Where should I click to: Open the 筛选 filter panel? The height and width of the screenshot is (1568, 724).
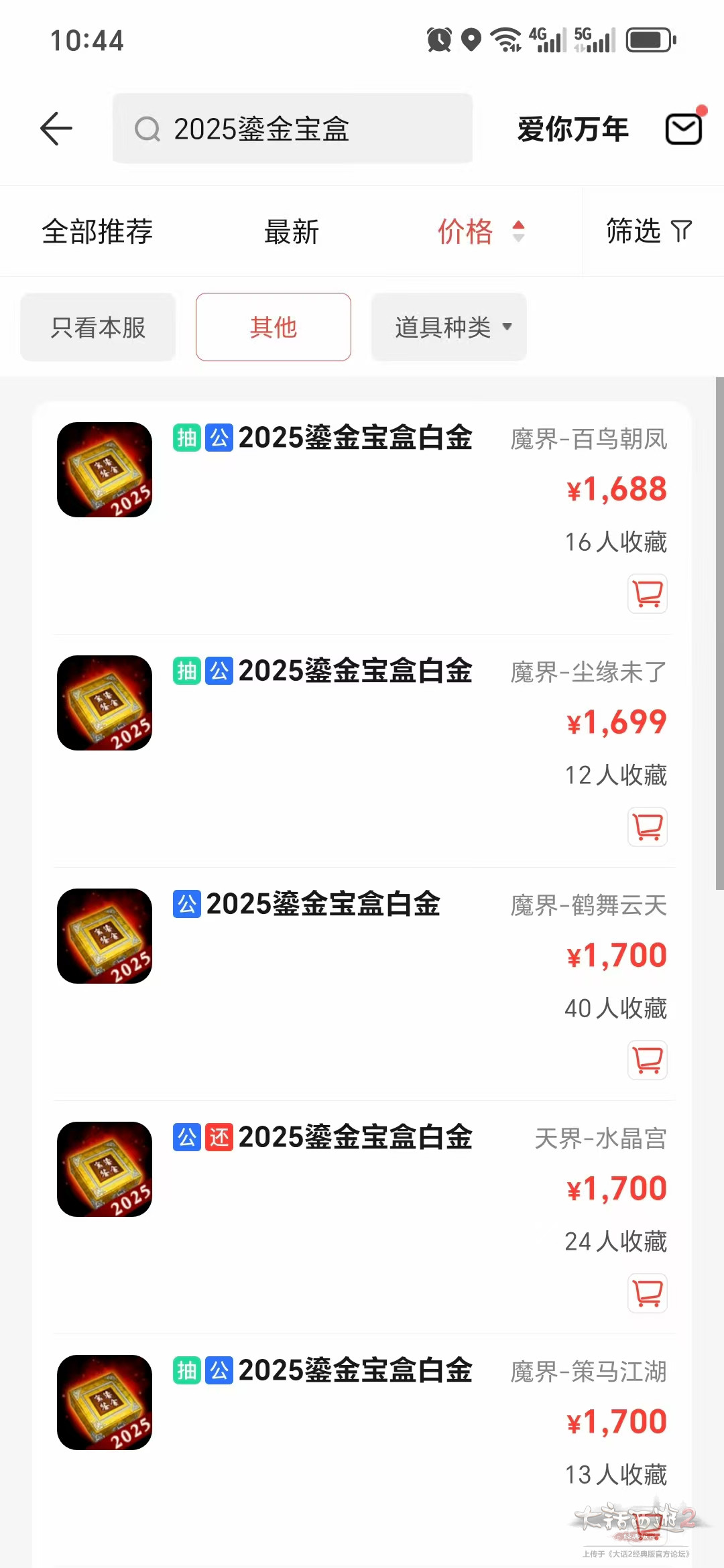[x=648, y=232]
